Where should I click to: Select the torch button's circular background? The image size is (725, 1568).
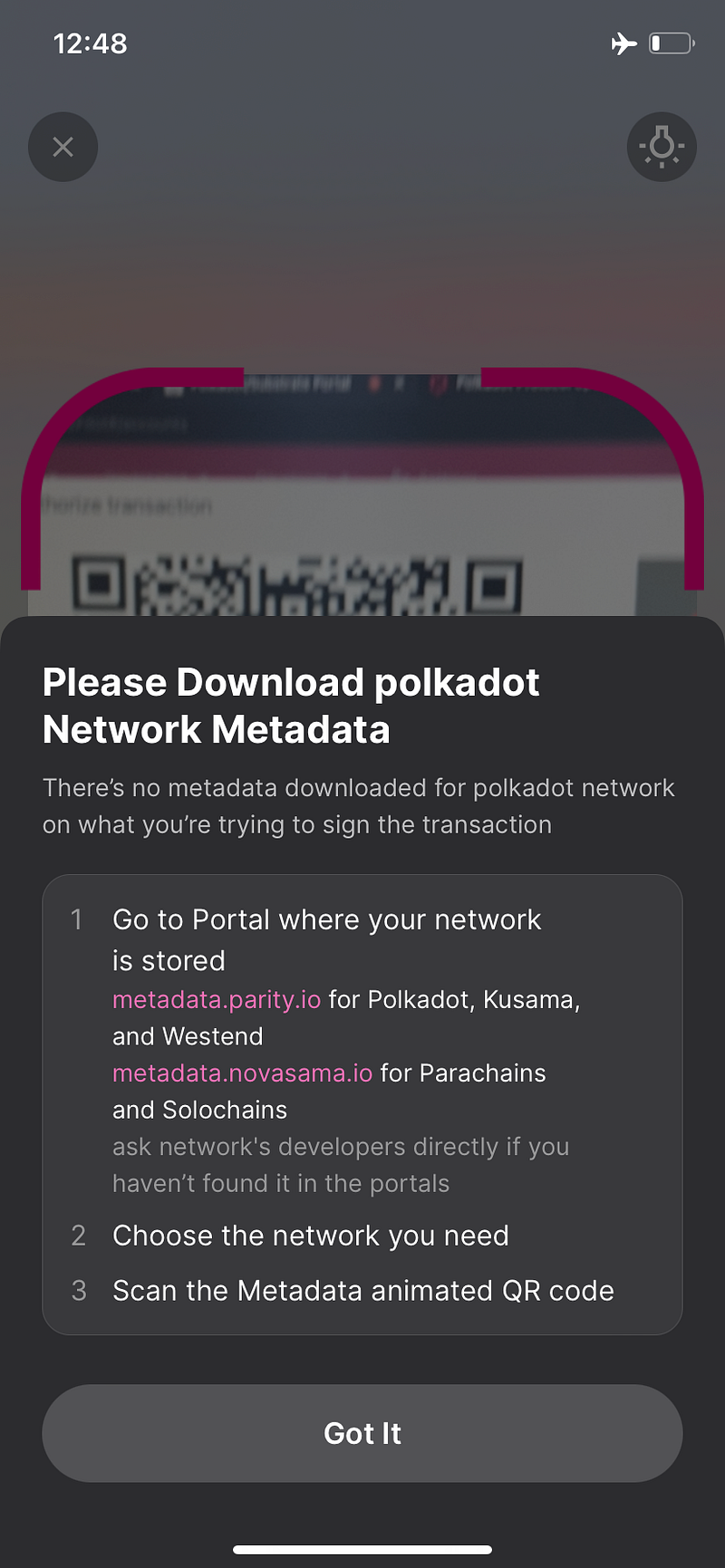click(662, 147)
